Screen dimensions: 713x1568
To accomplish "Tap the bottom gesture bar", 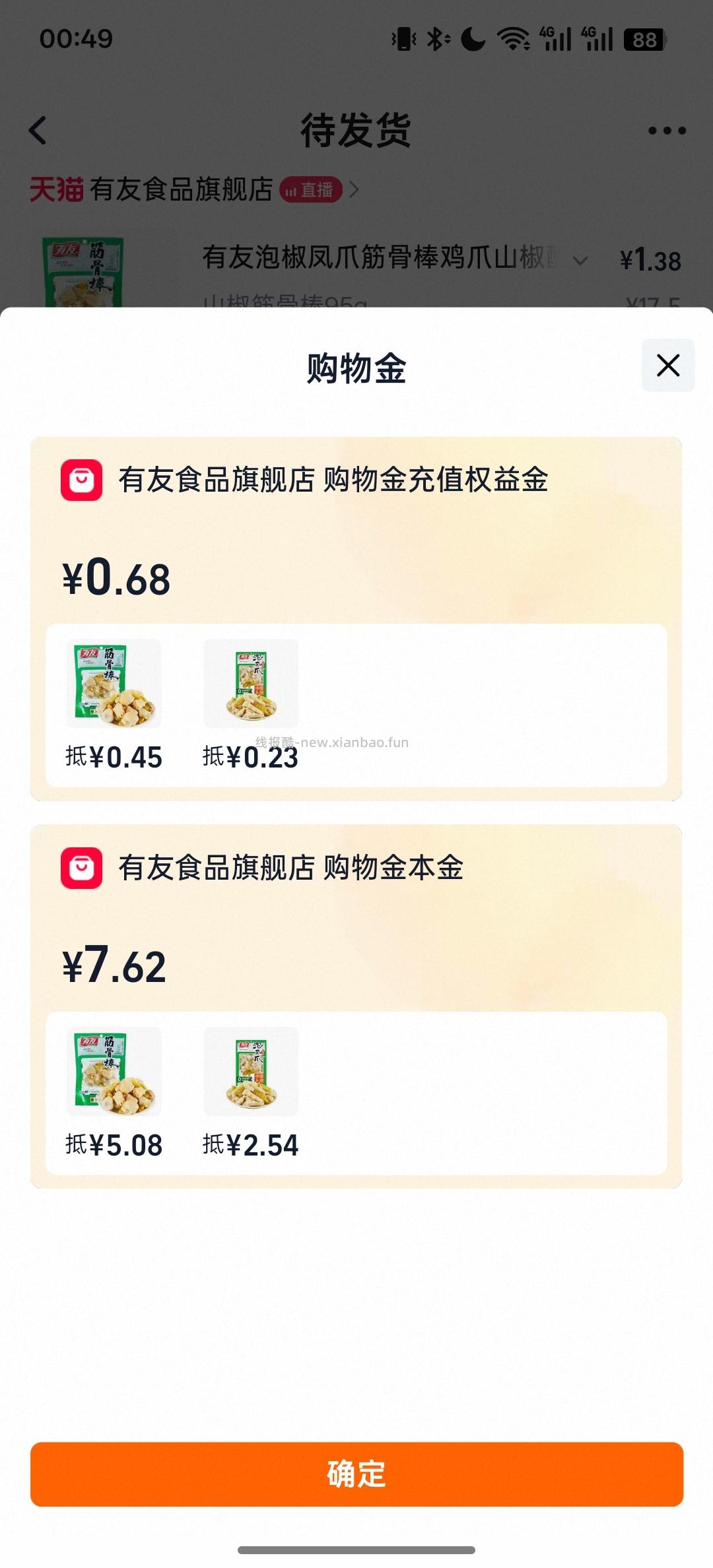I will coord(356,1551).
